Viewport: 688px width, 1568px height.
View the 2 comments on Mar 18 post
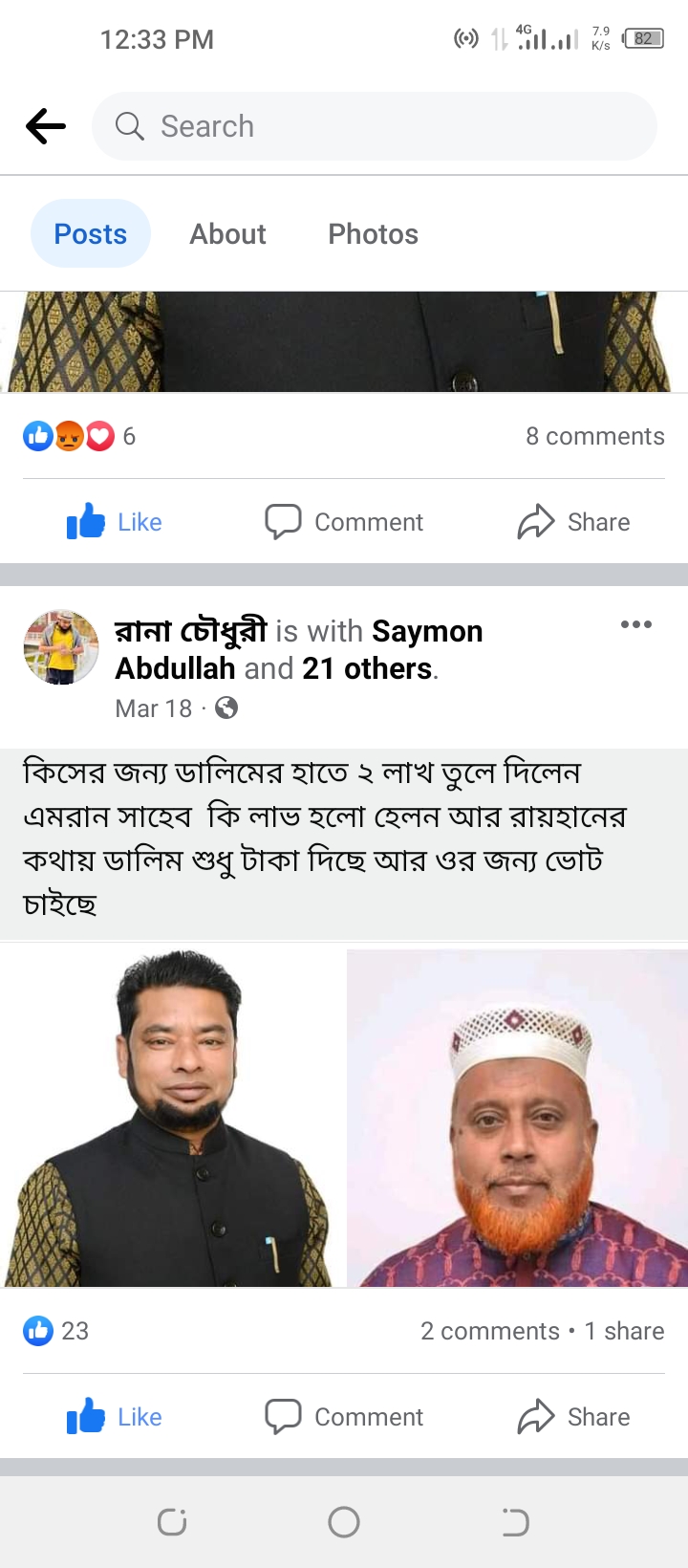click(489, 1332)
